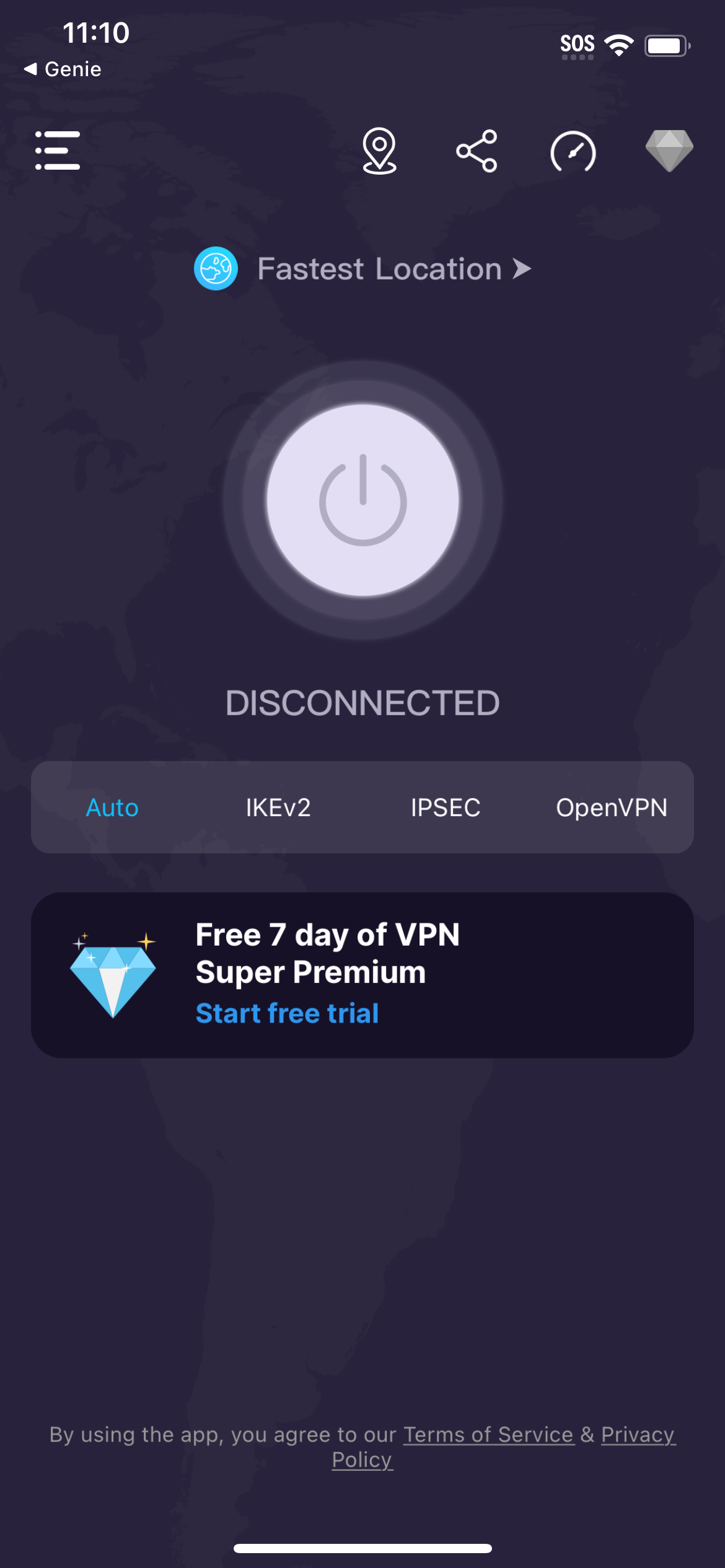Image resolution: width=725 pixels, height=1568 pixels.
Task: Open Fastest Location to pick a country
Action: [x=378, y=269]
